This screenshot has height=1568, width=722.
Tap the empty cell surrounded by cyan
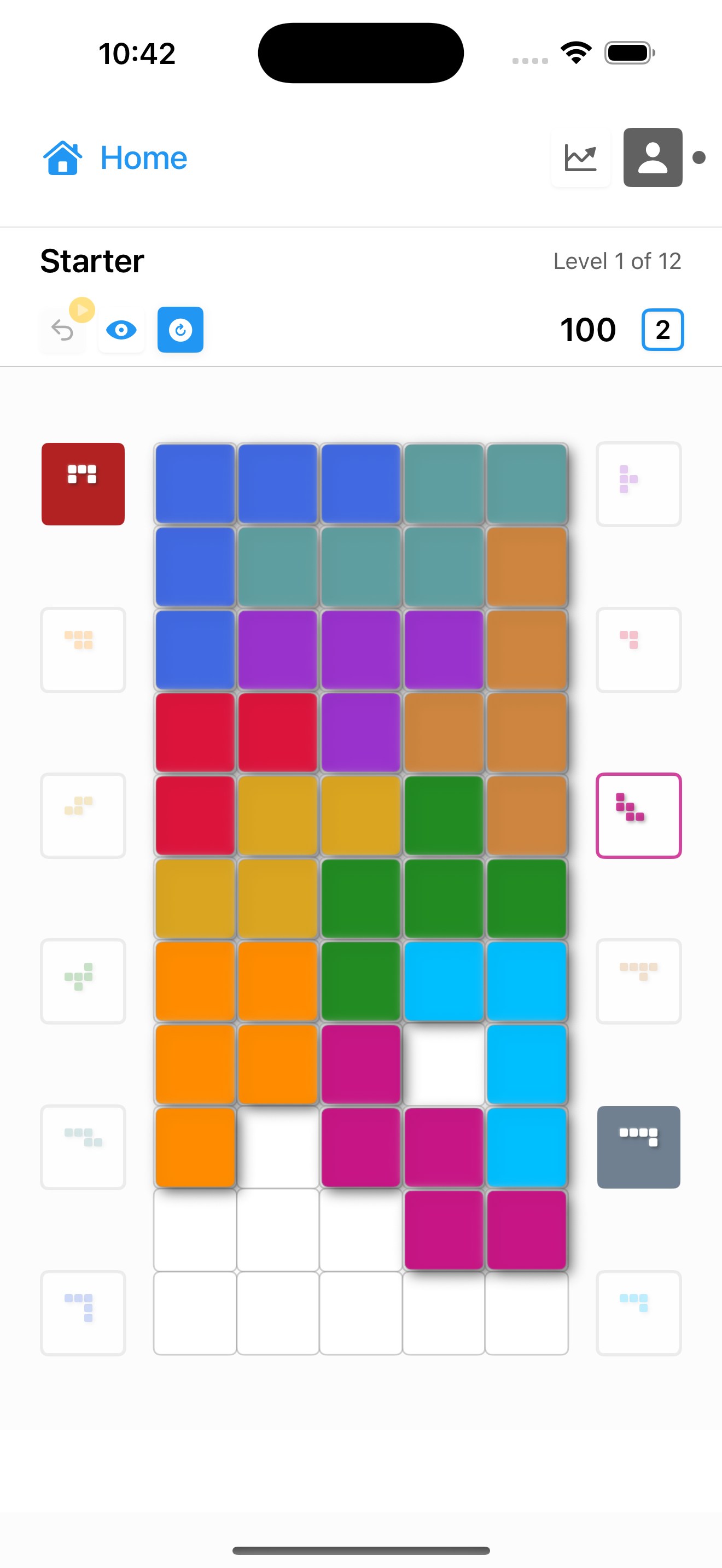click(443, 1064)
